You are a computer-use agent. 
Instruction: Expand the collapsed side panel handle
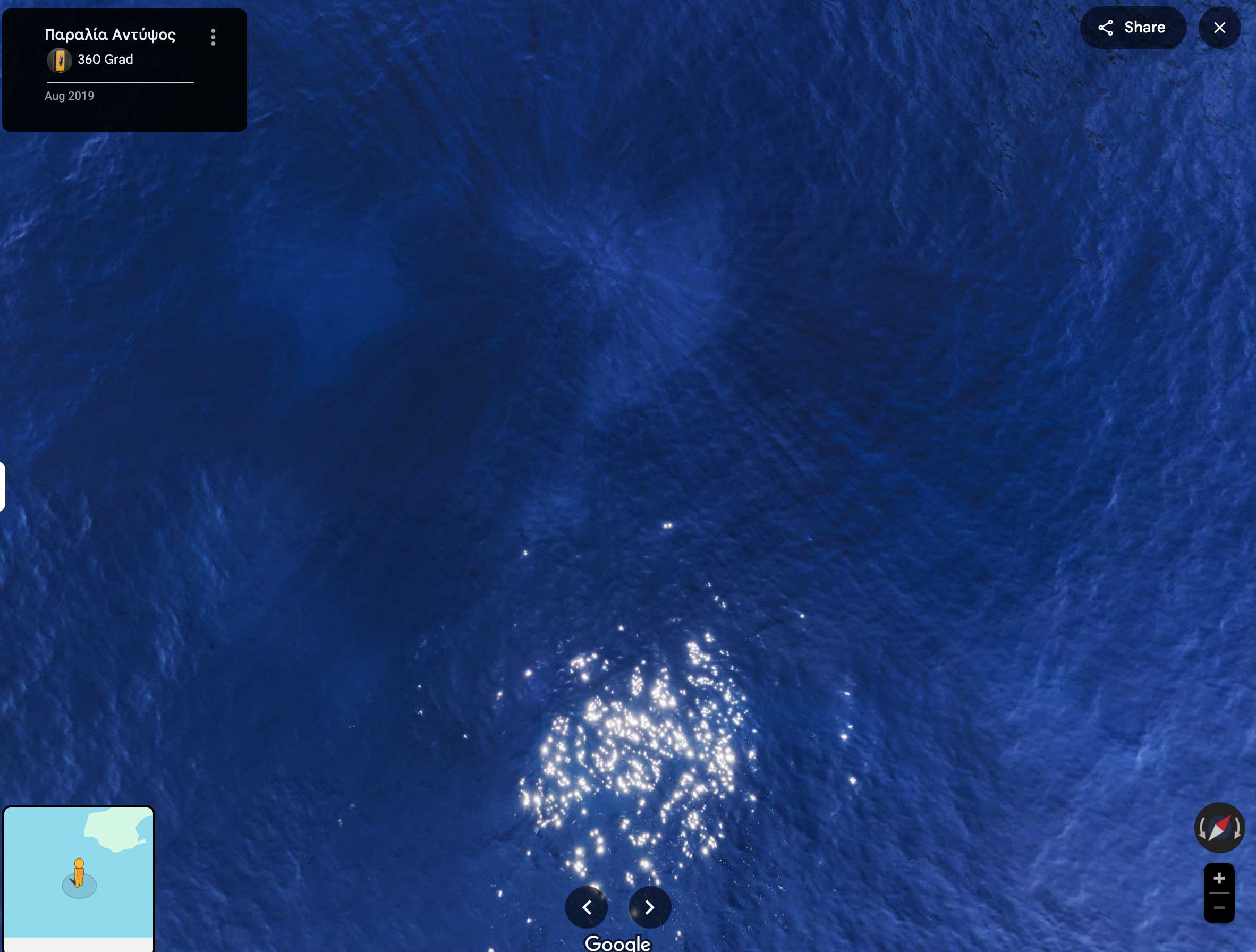pos(2,487)
